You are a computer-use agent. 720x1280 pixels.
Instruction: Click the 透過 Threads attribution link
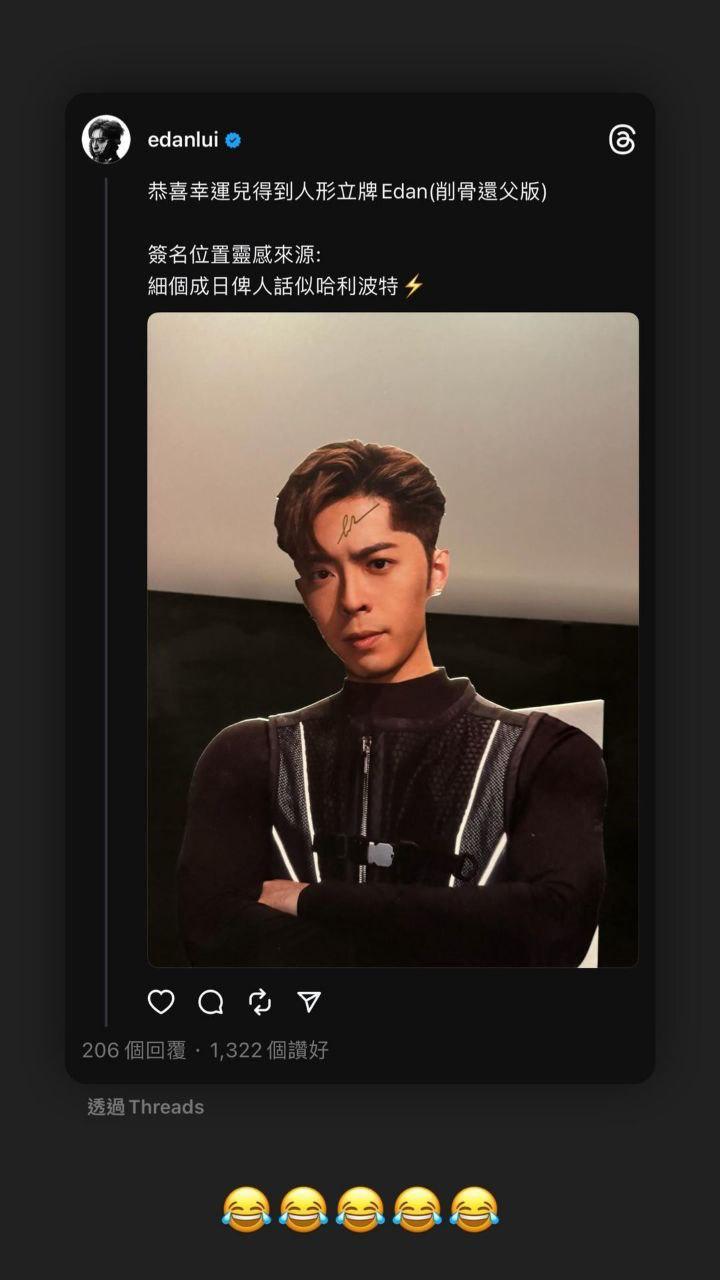point(144,1107)
